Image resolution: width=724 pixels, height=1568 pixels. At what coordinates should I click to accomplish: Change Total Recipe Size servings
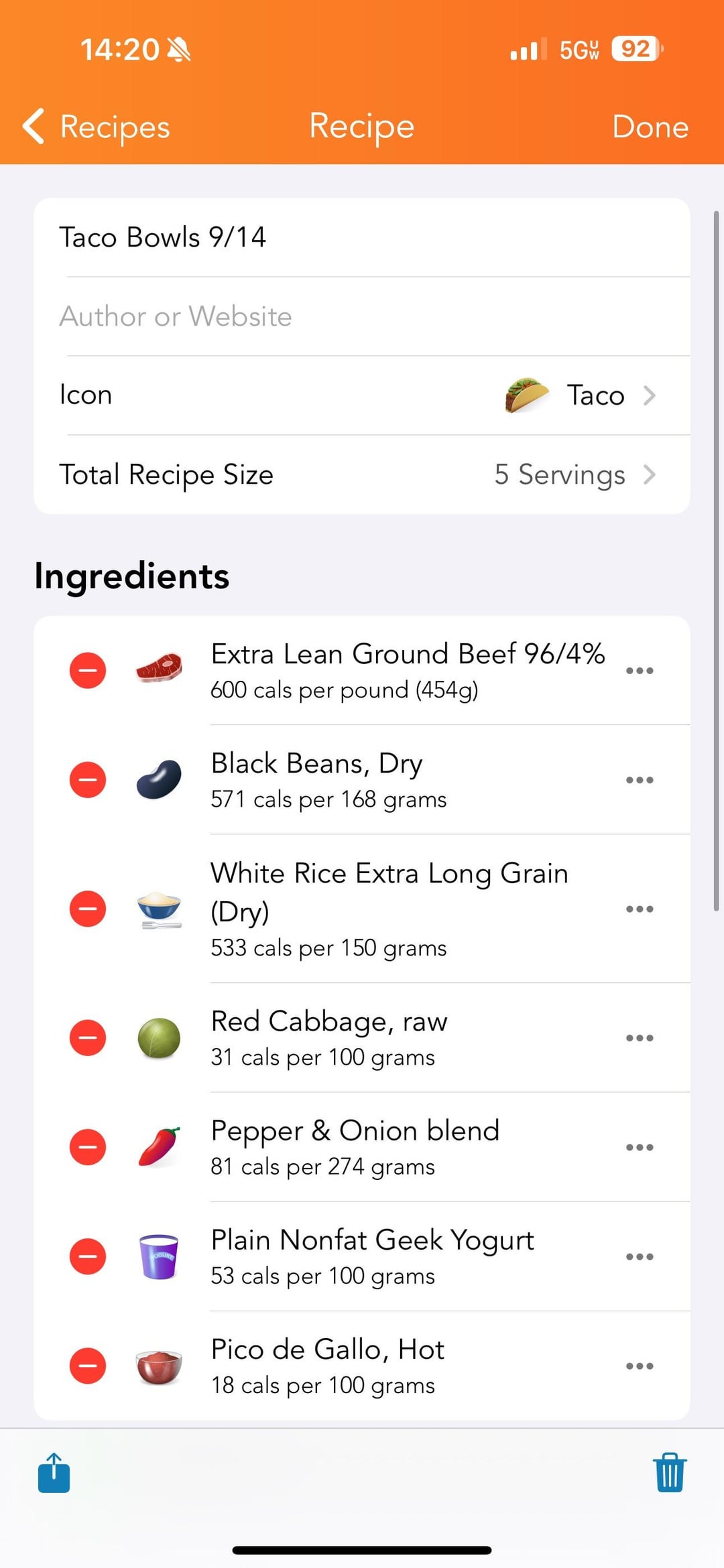(x=362, y=474)
